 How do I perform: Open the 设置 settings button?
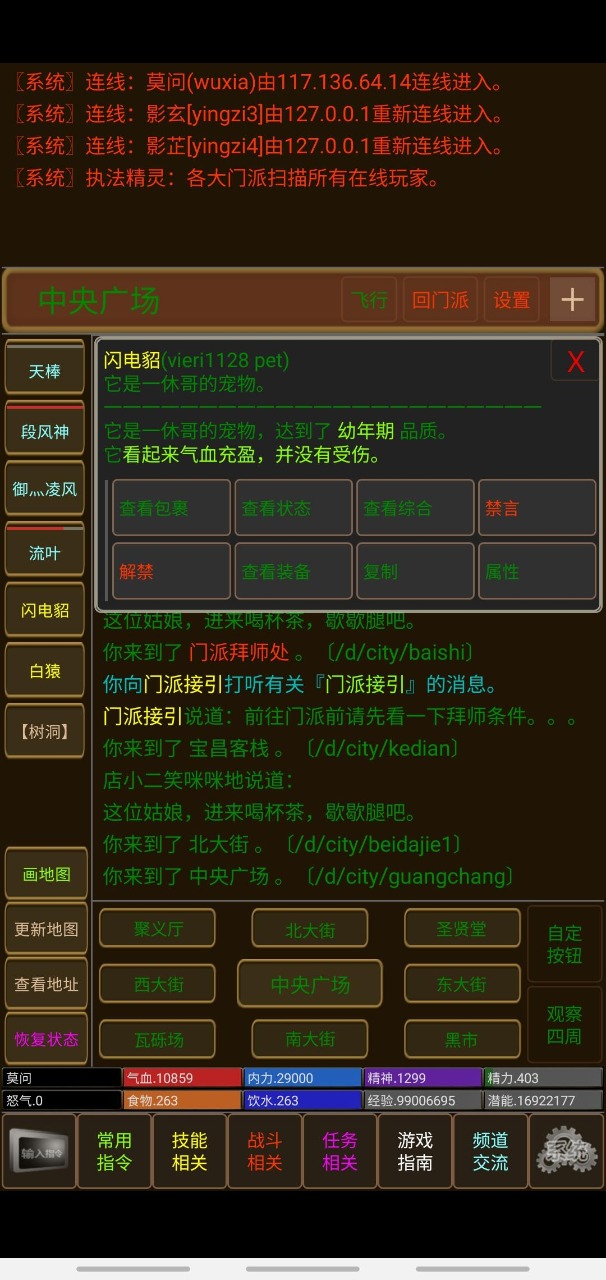click(x=511, y=300)
